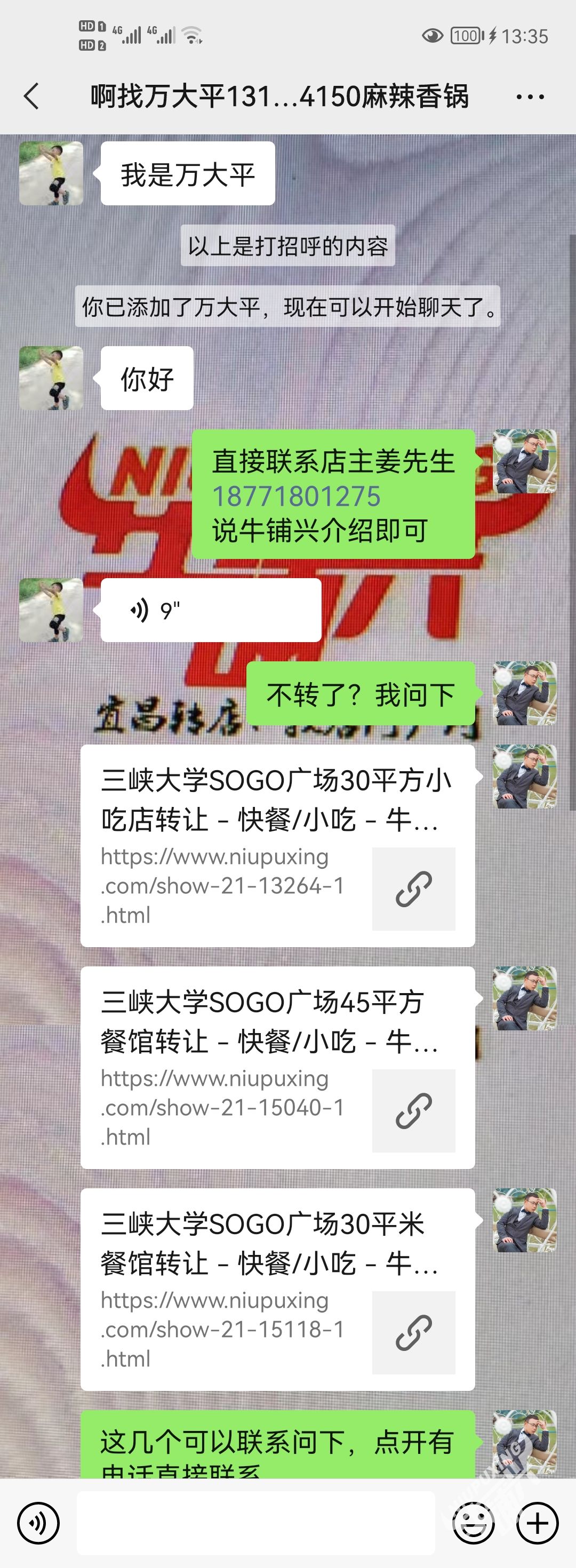Open the SOGO广场45平方餐馆转让 link card
This screenshot has height=1568, width=576.
tap(277, 1067)
